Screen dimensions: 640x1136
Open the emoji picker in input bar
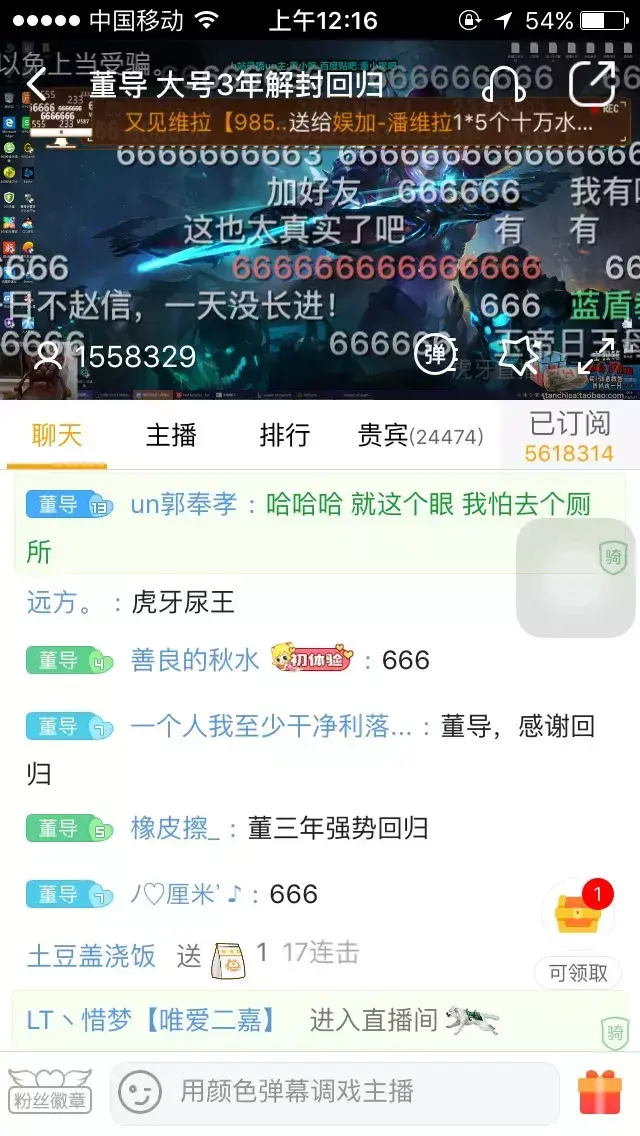click(140, 1092)
